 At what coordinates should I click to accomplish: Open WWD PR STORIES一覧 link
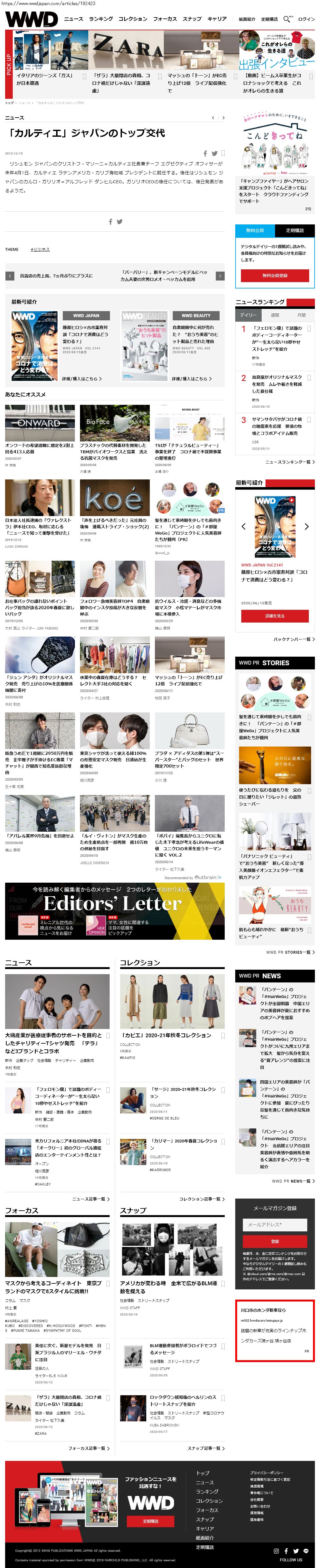click(290, 952)
